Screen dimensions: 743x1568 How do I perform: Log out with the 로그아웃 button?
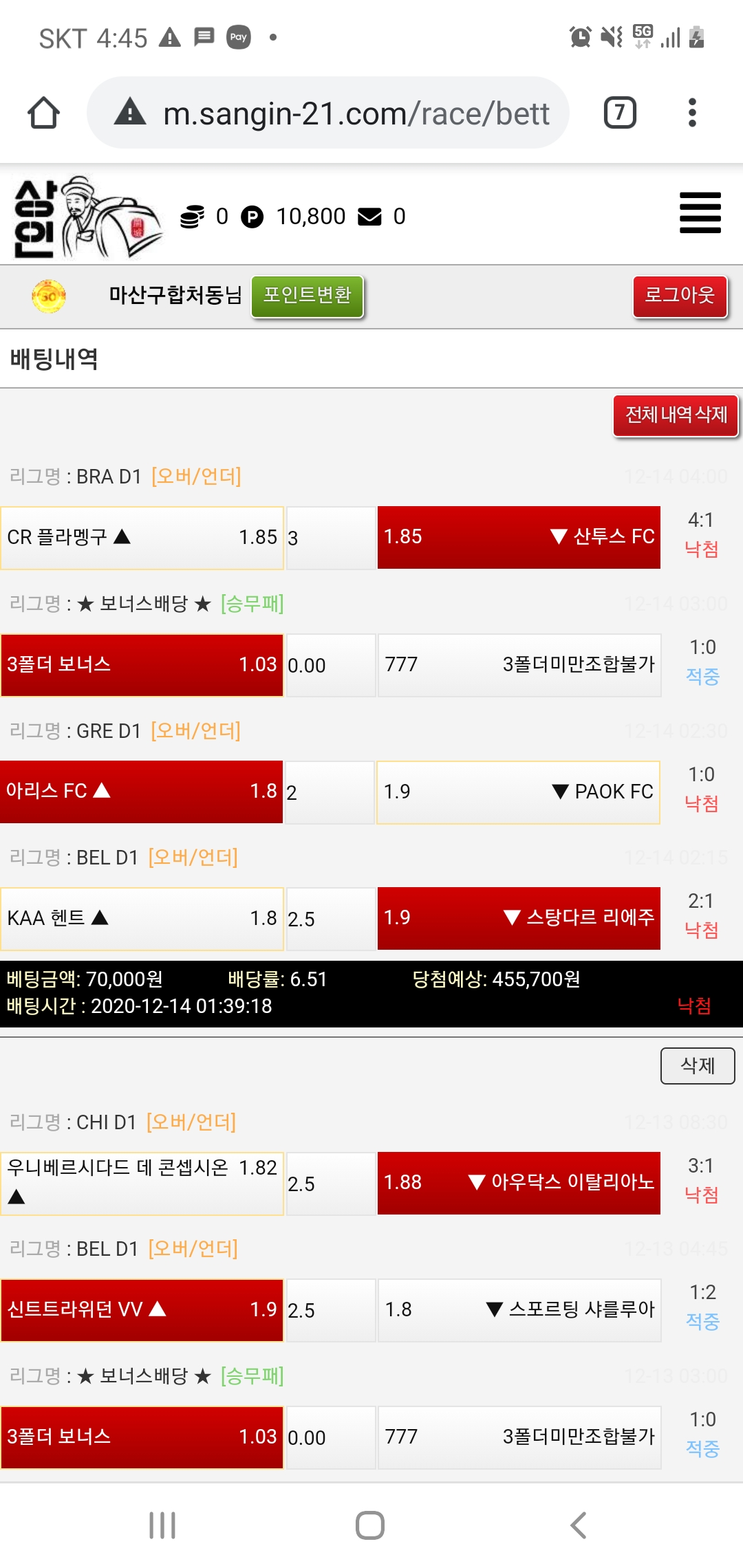(680, 296)
